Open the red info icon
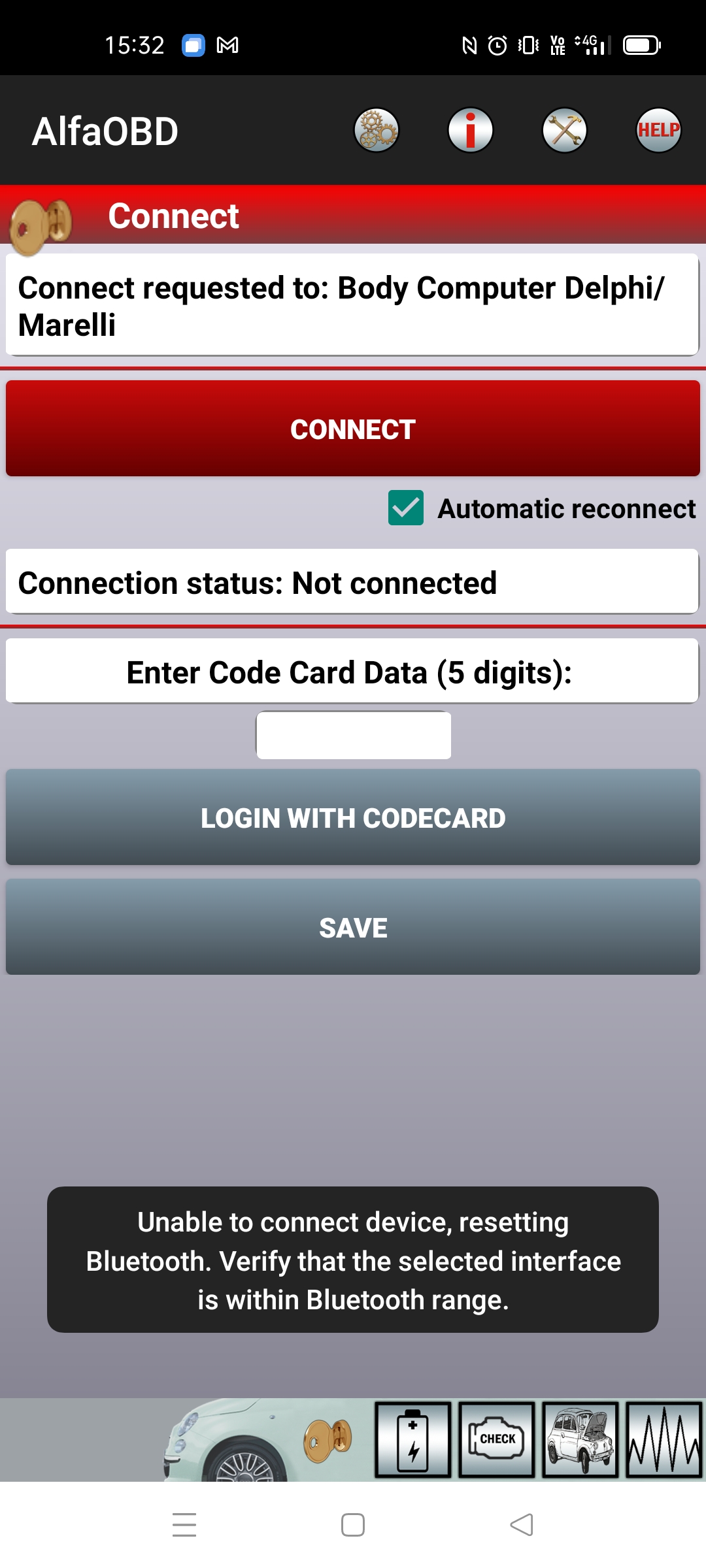The image size is (706, 1568). [x=471, y=130]
